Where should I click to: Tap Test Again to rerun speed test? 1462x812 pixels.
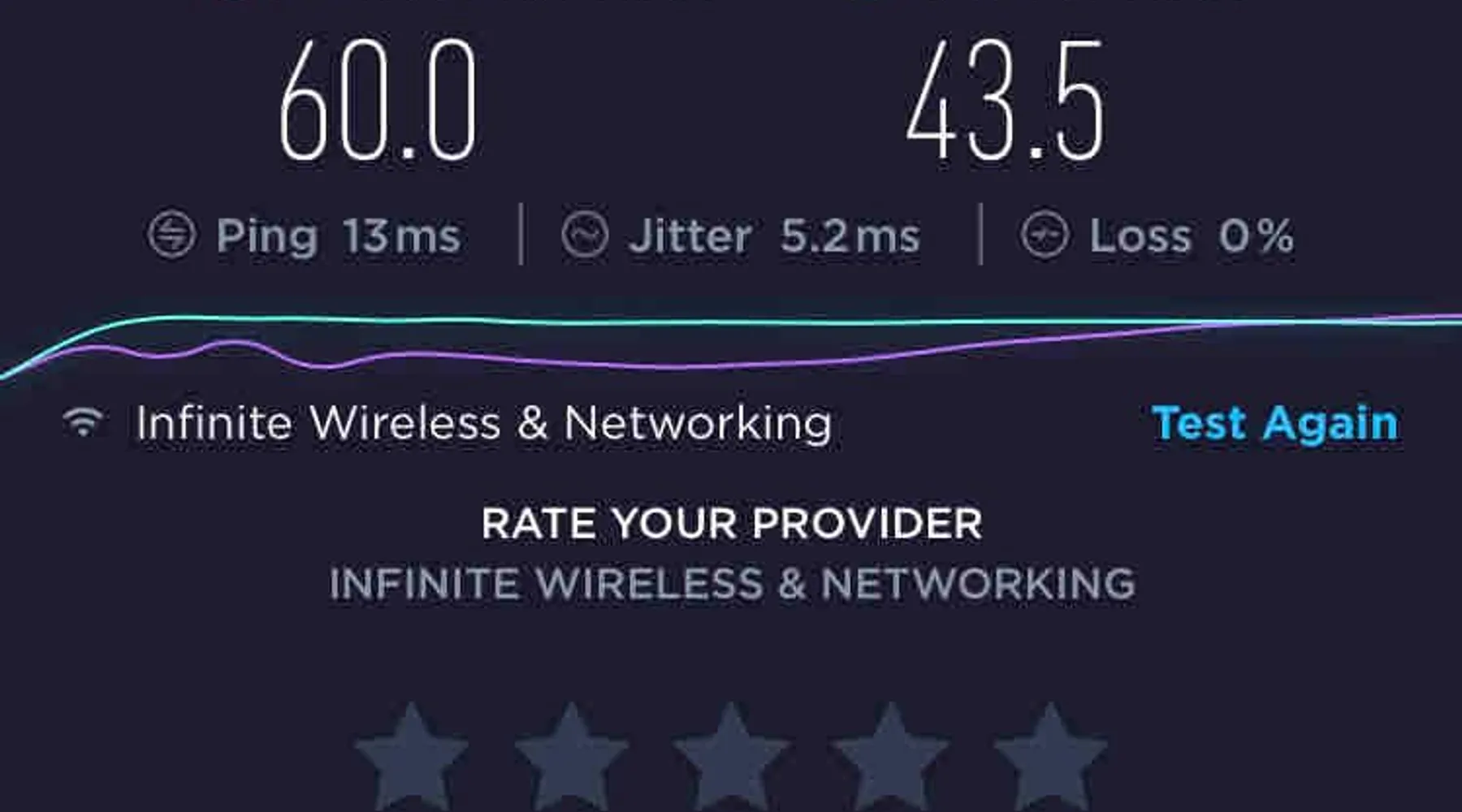(x=1274, y=424)
